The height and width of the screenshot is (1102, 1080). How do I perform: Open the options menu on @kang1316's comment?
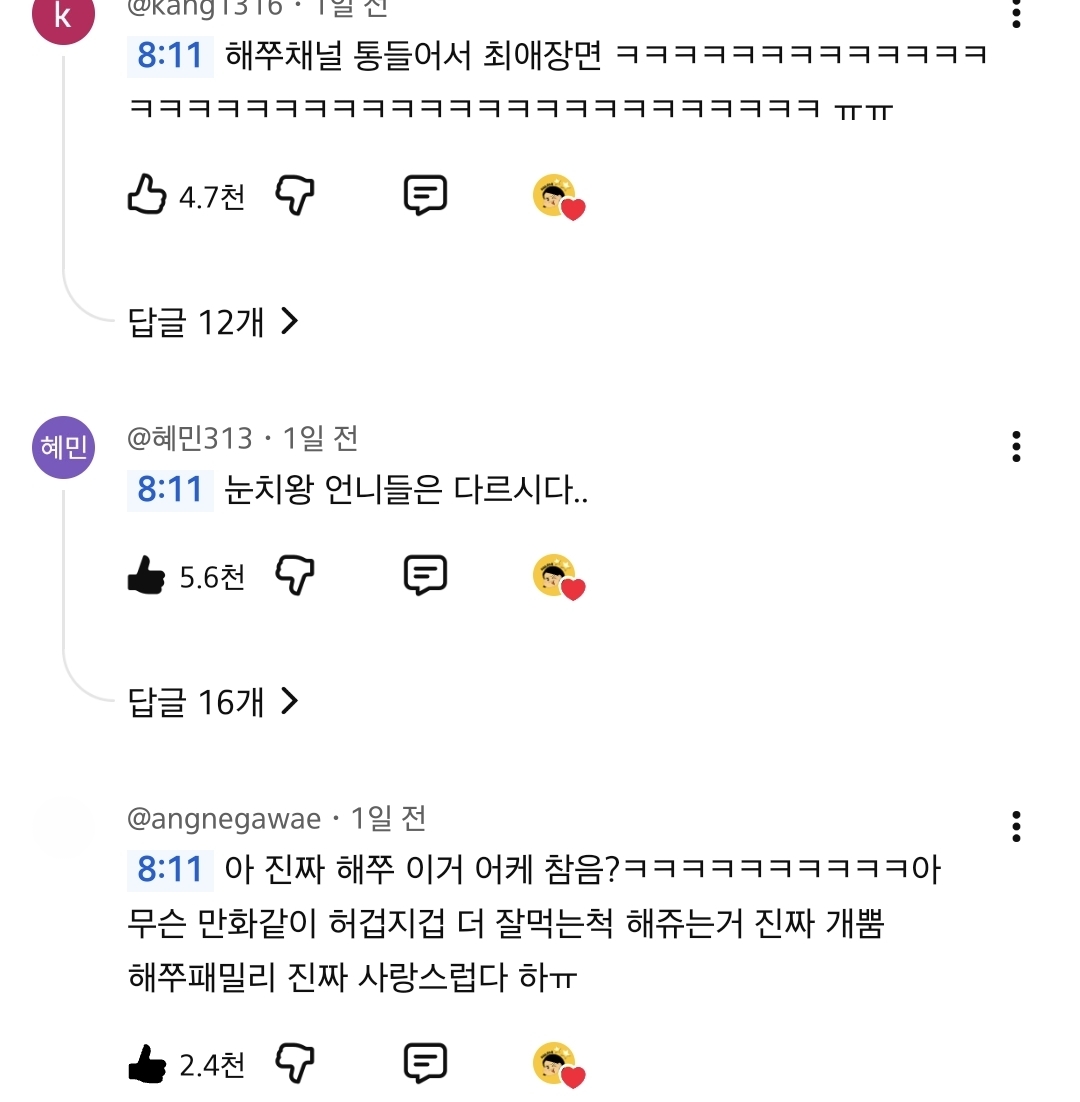click(1017, 13)
